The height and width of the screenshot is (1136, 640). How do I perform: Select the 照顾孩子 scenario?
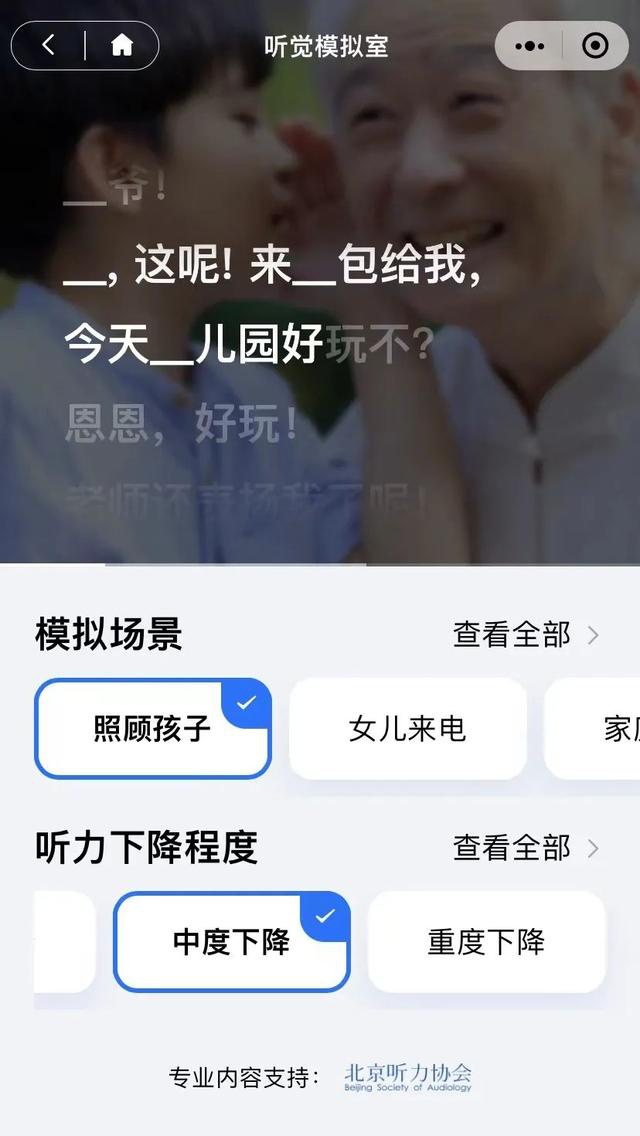click(x=152, y=729)
